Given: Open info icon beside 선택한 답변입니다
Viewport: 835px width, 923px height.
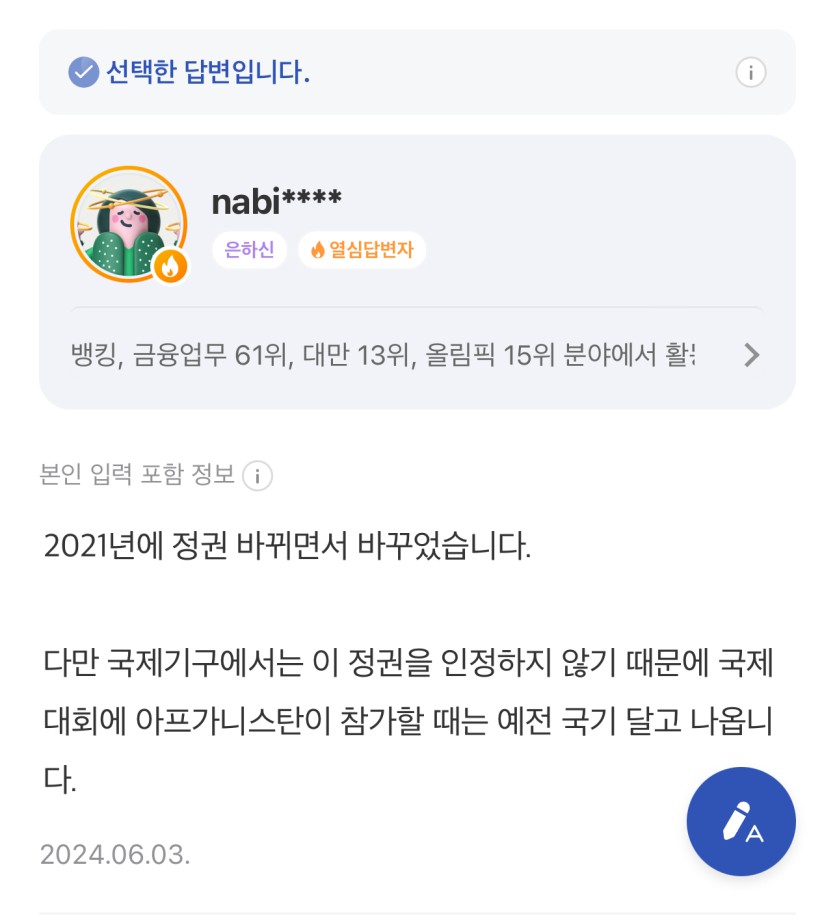Looking at the screenshot, I should [x=750, y=72].
